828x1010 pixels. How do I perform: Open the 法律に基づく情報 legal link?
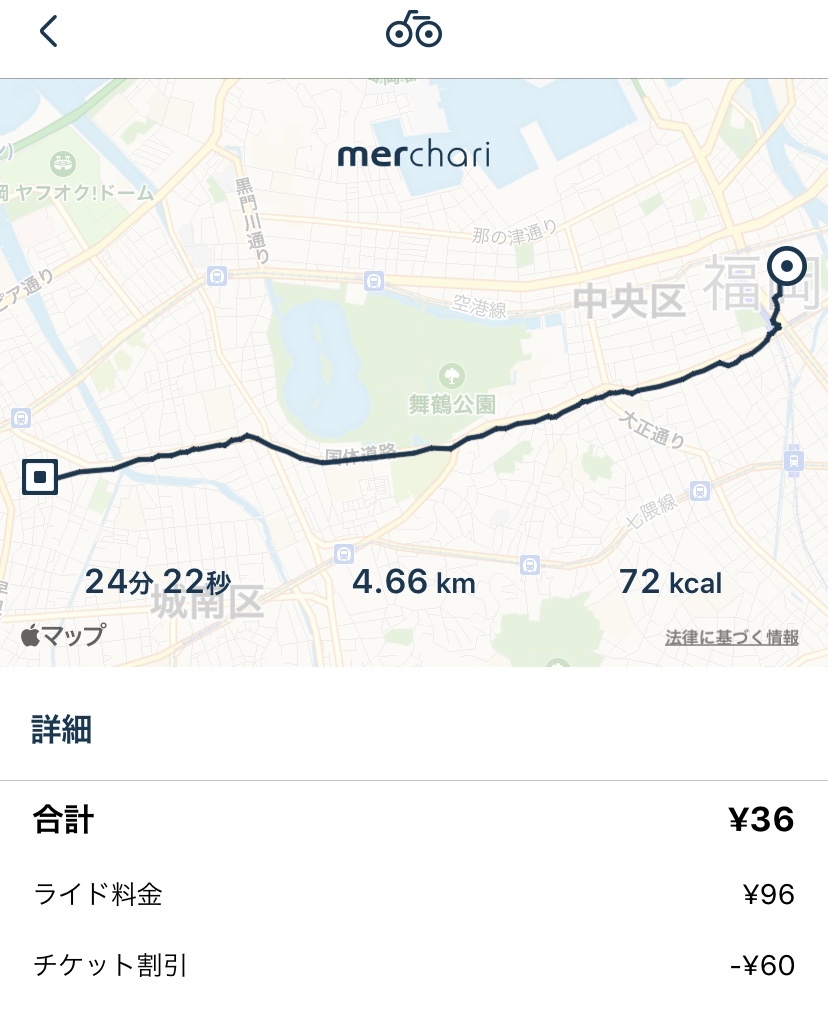731,638
